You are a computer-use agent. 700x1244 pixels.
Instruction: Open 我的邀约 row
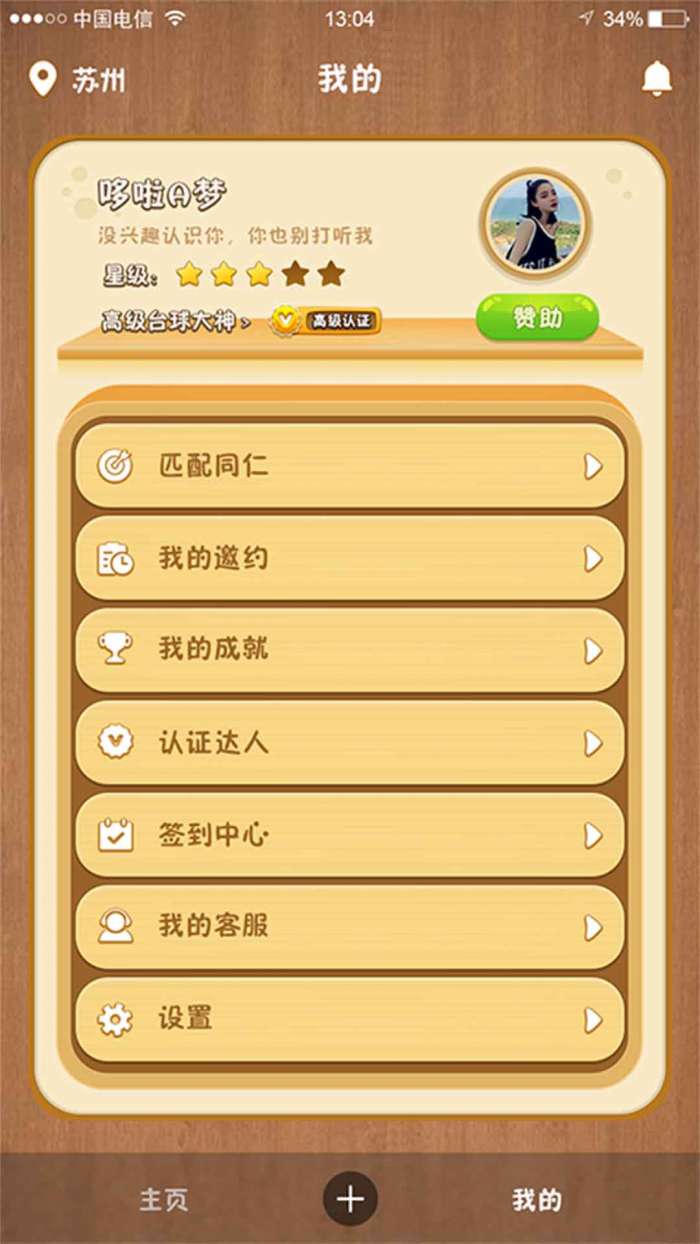[x=349, y=558]
